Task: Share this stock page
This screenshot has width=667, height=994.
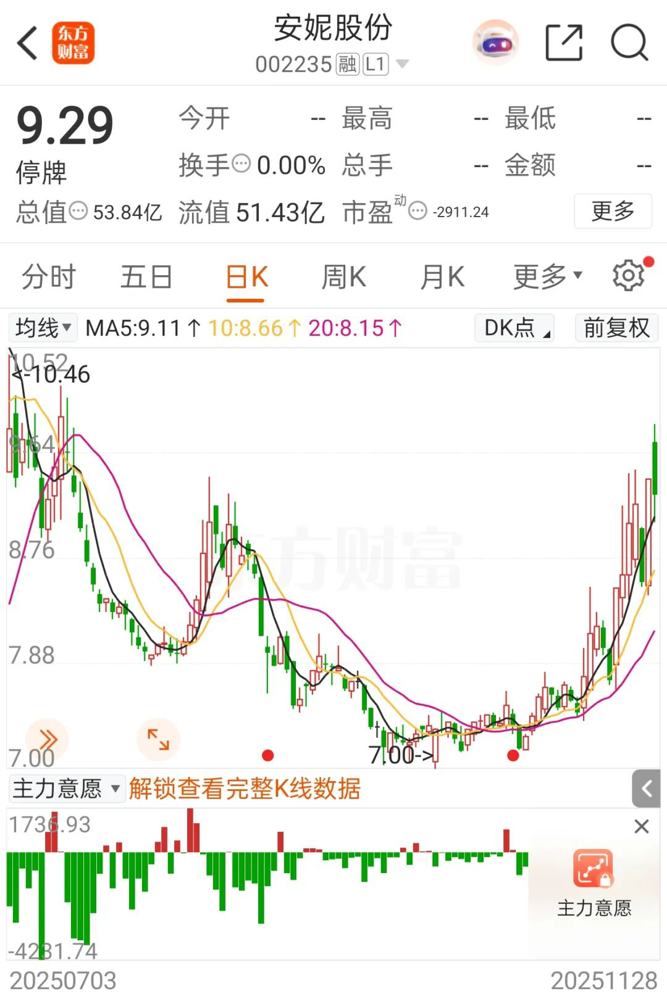Action: tap(563, 43)
